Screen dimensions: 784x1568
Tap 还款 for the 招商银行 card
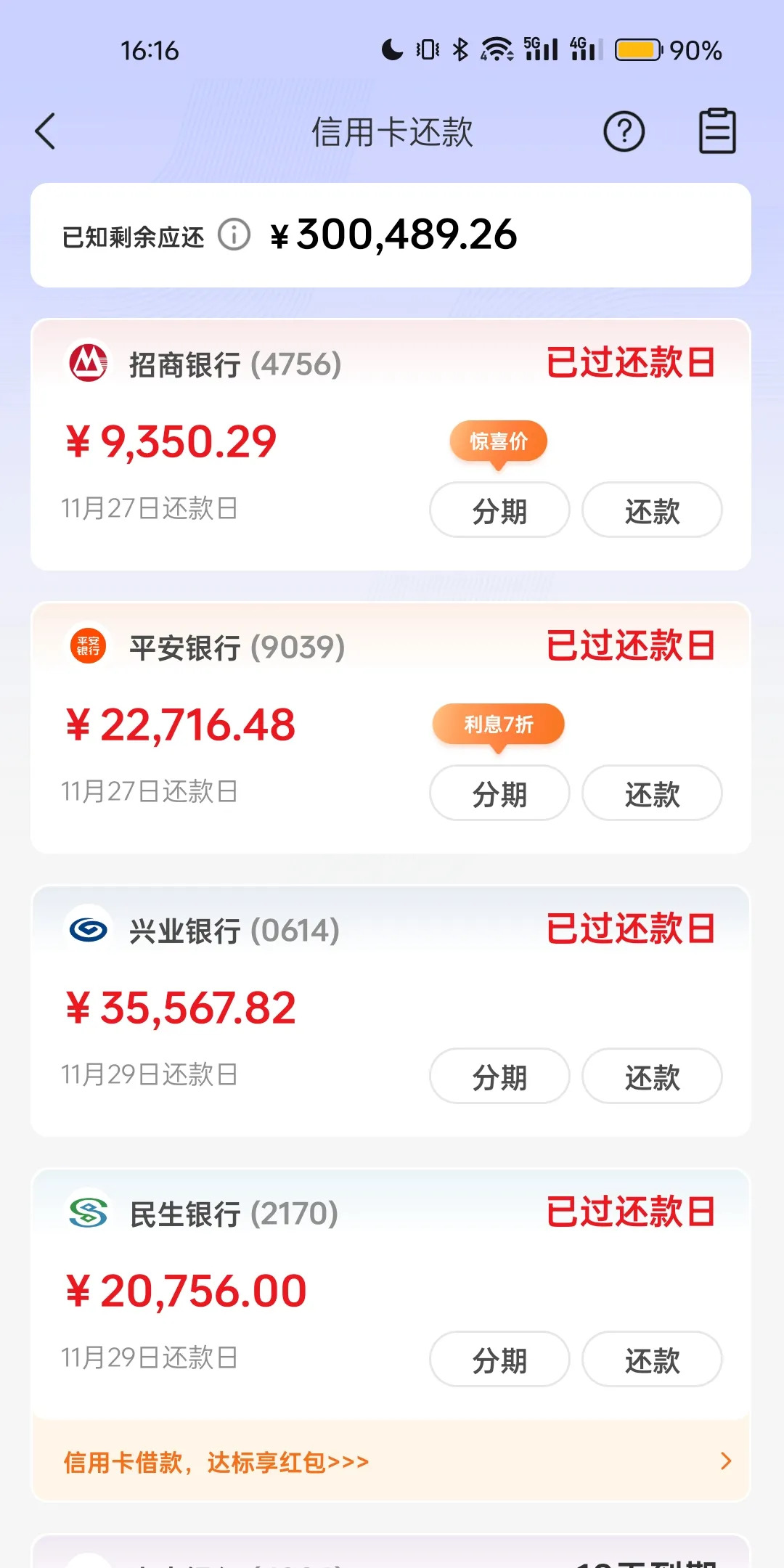[652, 510]
